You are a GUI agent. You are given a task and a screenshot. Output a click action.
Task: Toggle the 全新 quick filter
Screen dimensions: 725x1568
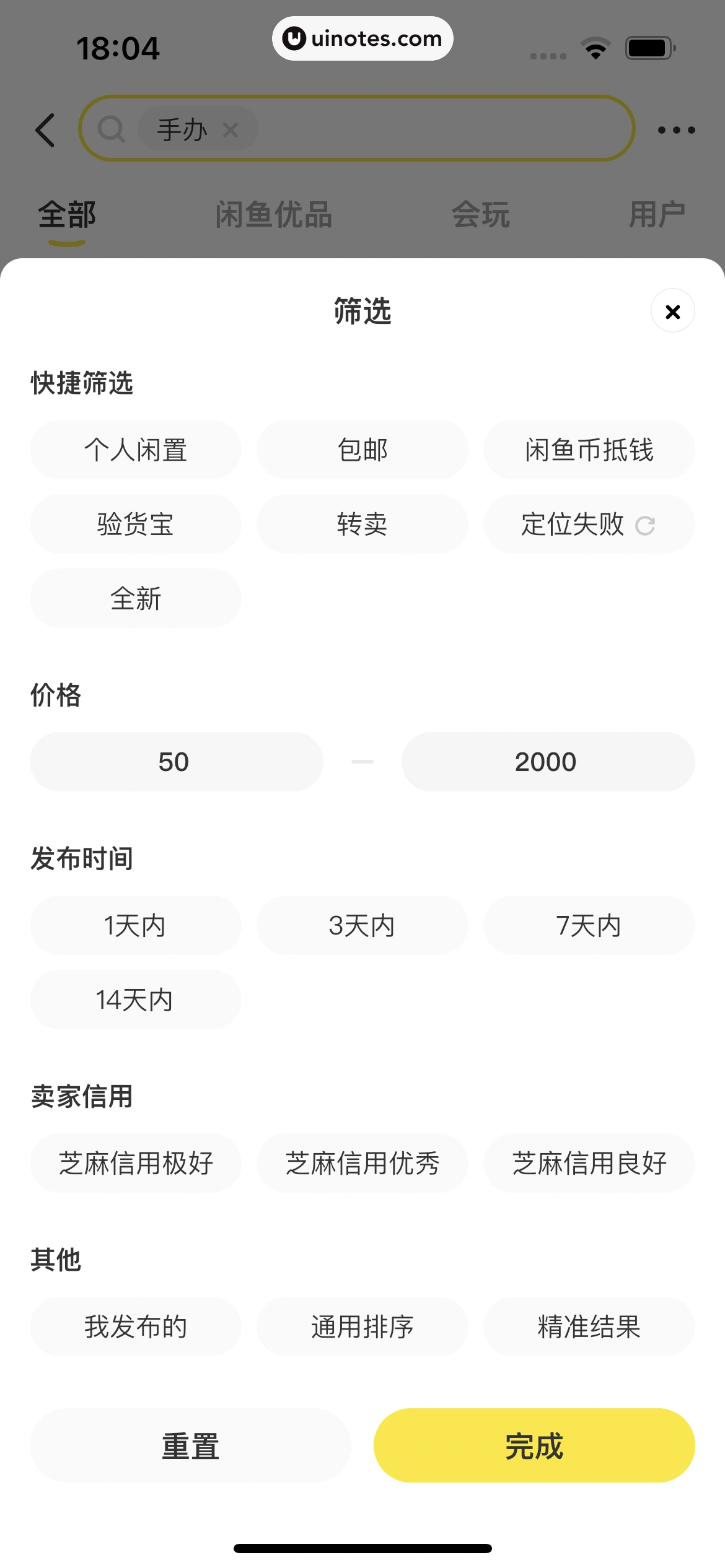coord(135,598)
